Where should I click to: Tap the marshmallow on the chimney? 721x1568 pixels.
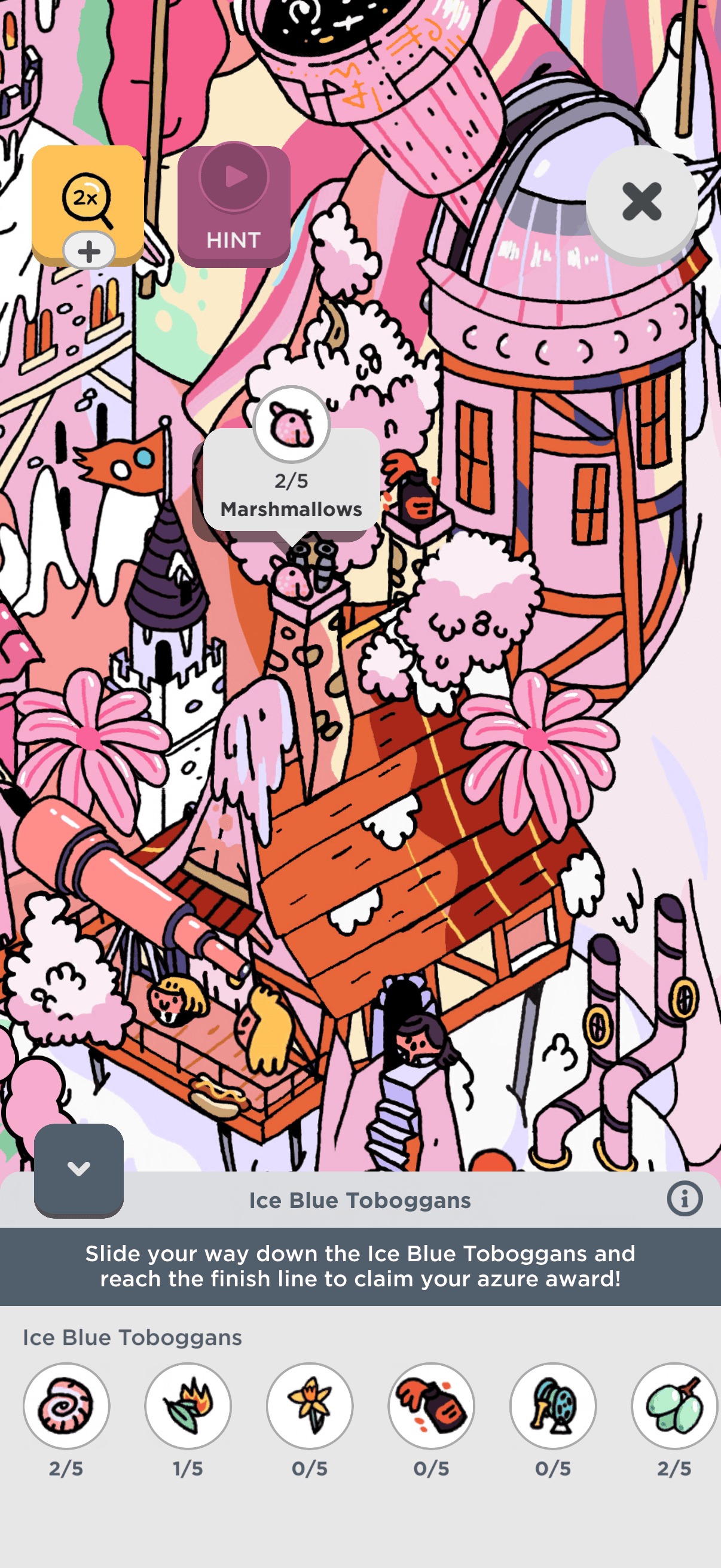pyautogui.click(x=293, y=581)
